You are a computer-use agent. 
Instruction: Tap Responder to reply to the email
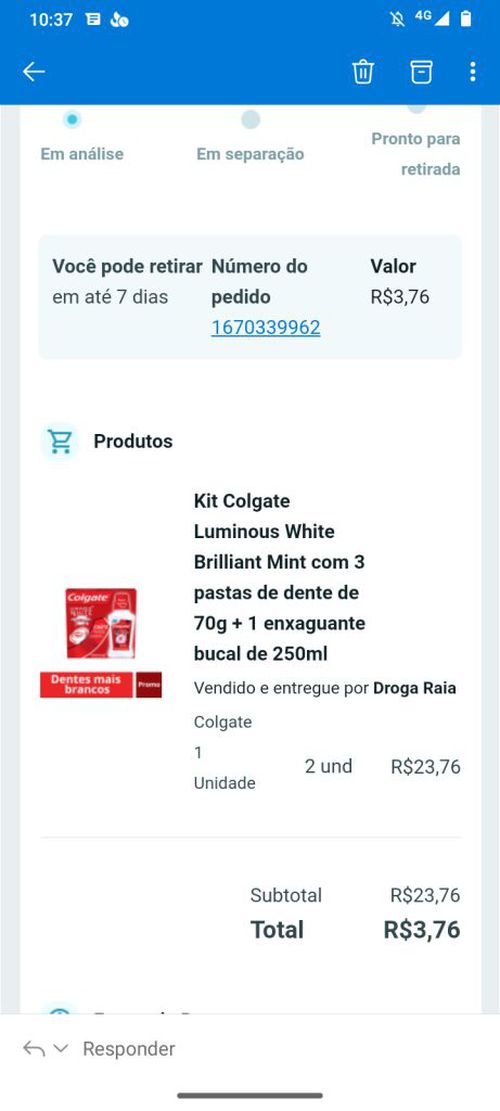129,1049
